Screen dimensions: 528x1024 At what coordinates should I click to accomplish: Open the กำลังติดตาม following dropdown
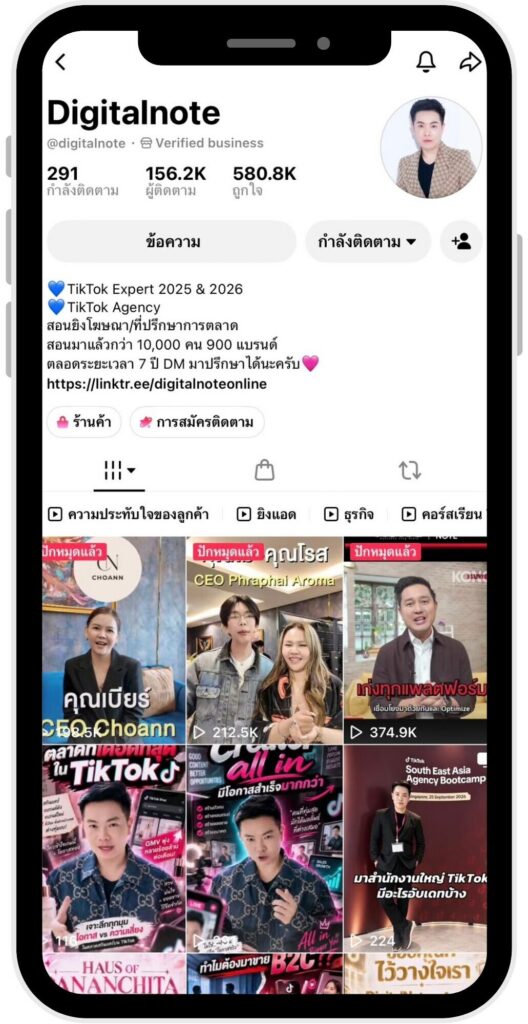click(x=368, y=242)
